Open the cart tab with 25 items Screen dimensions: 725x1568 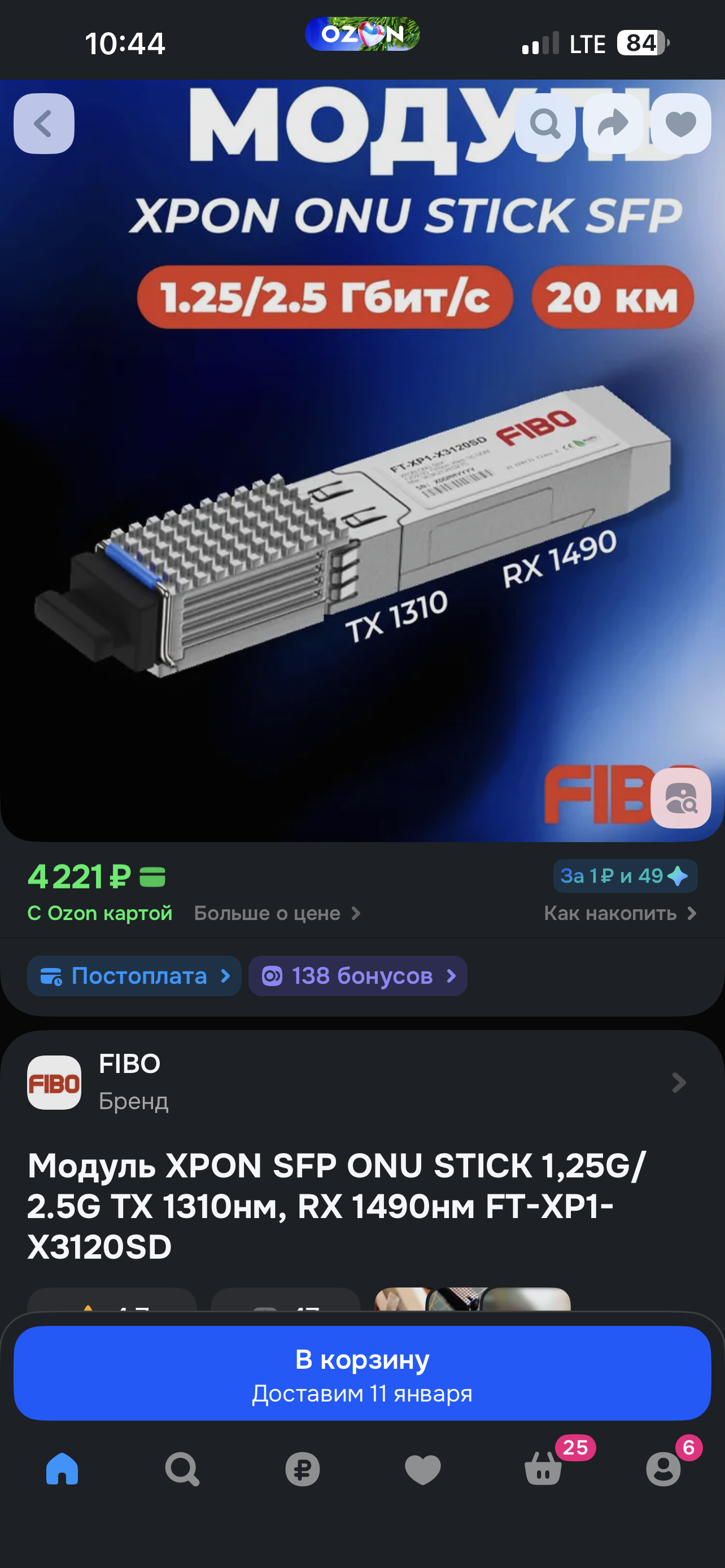543,1469
